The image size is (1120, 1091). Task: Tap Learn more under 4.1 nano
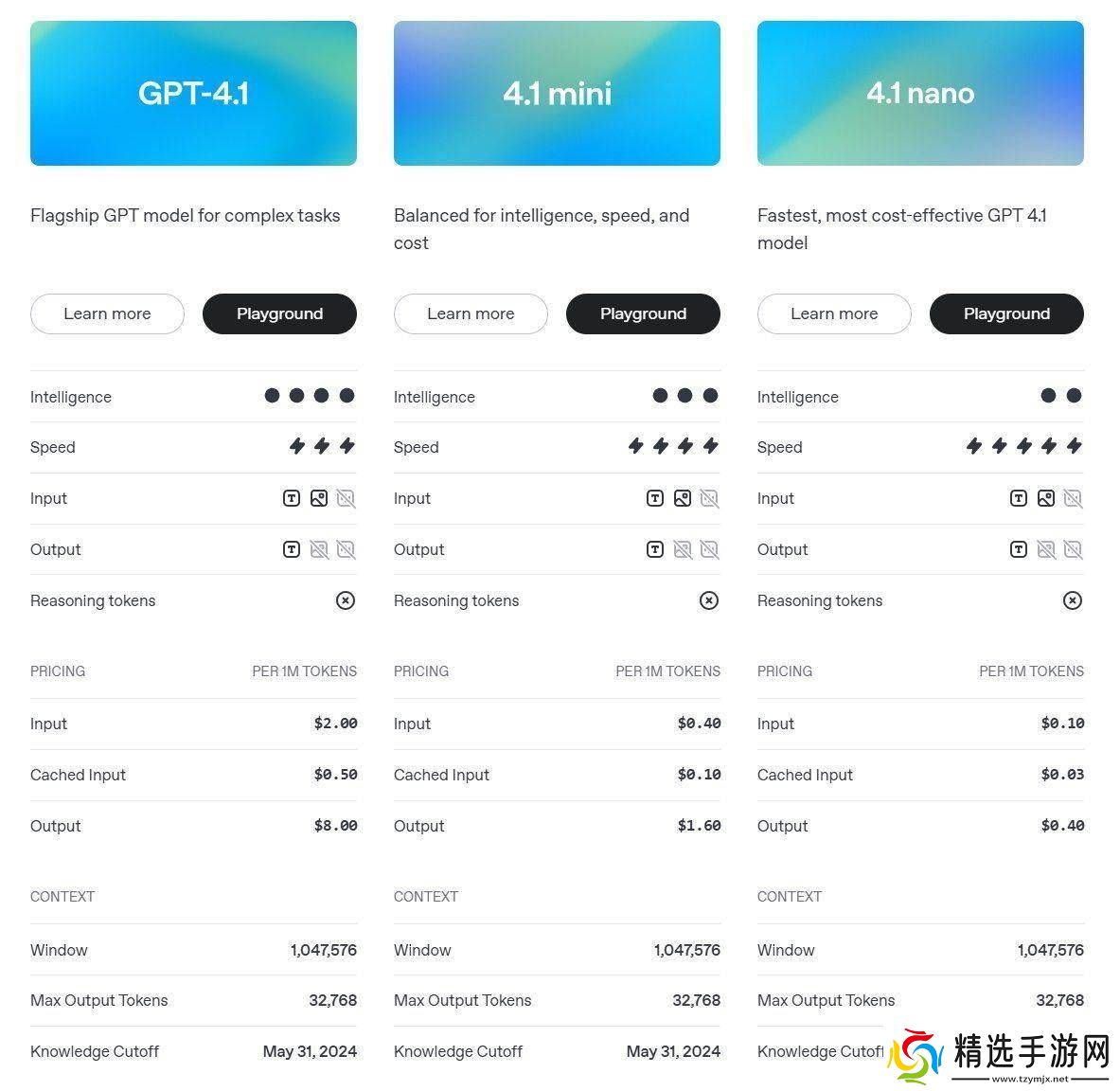(834, 313)
